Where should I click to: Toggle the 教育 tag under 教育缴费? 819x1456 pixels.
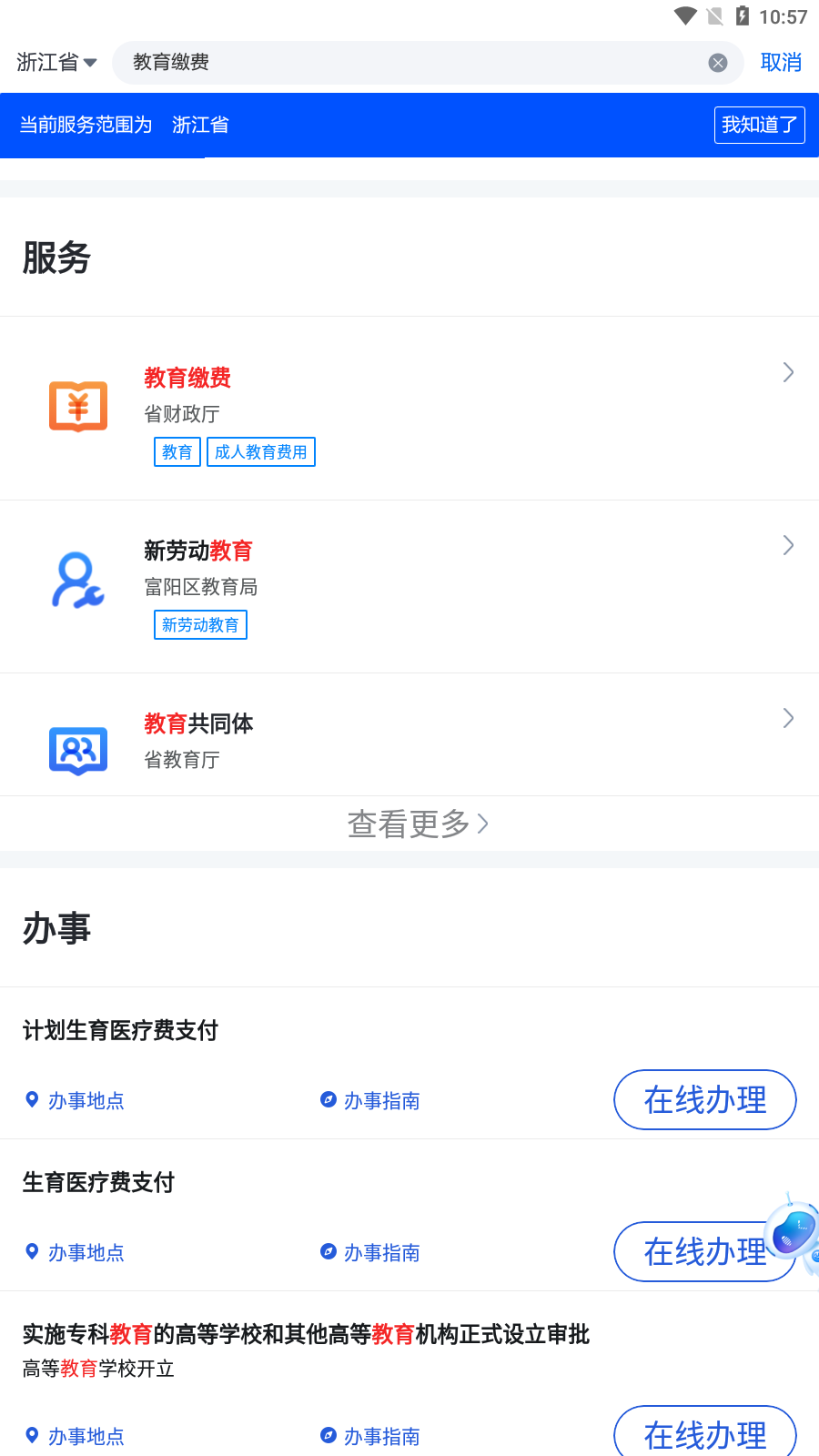pos(177,451)
